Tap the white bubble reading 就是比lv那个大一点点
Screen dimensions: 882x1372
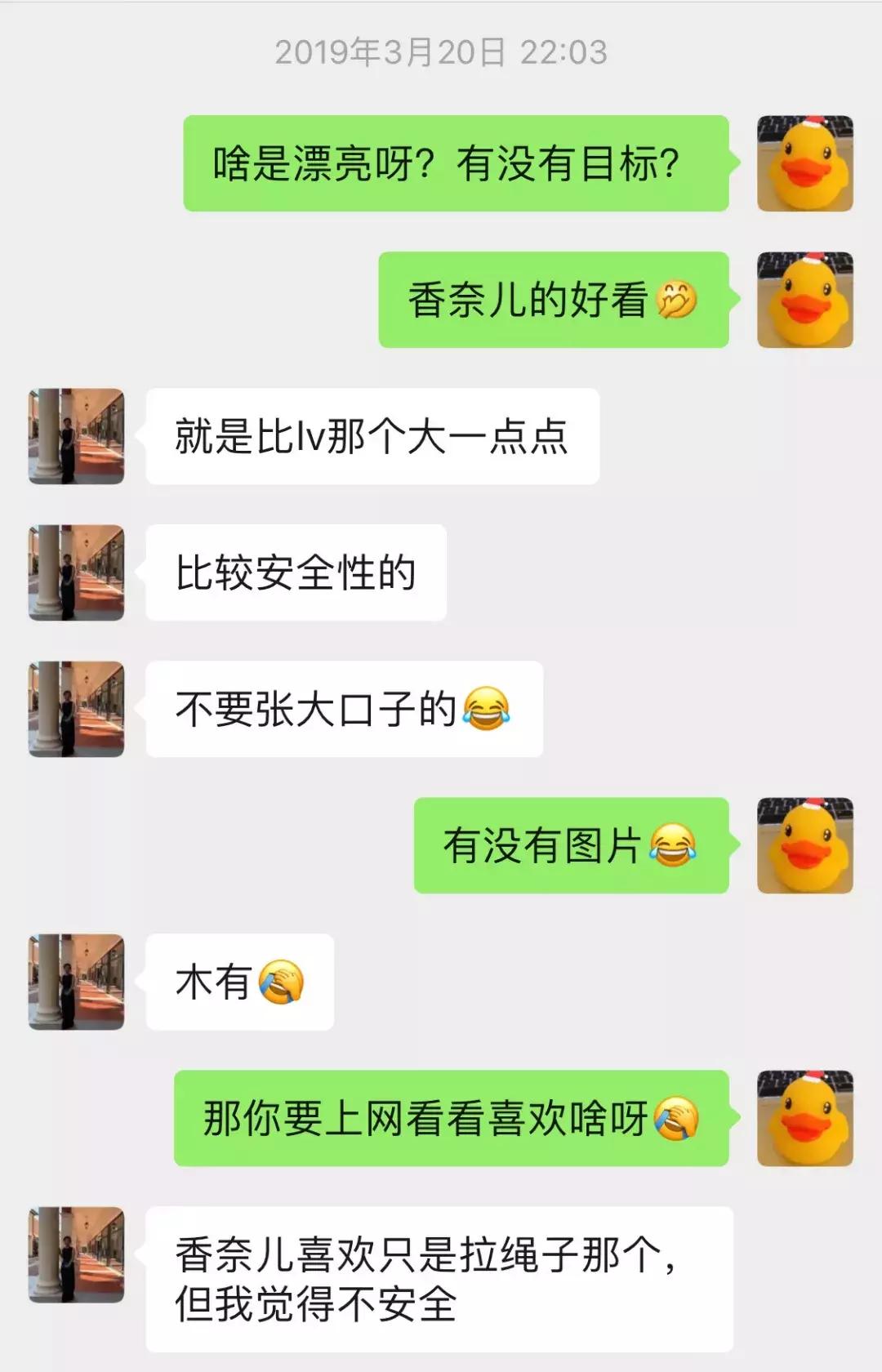(x=372, y=435)
